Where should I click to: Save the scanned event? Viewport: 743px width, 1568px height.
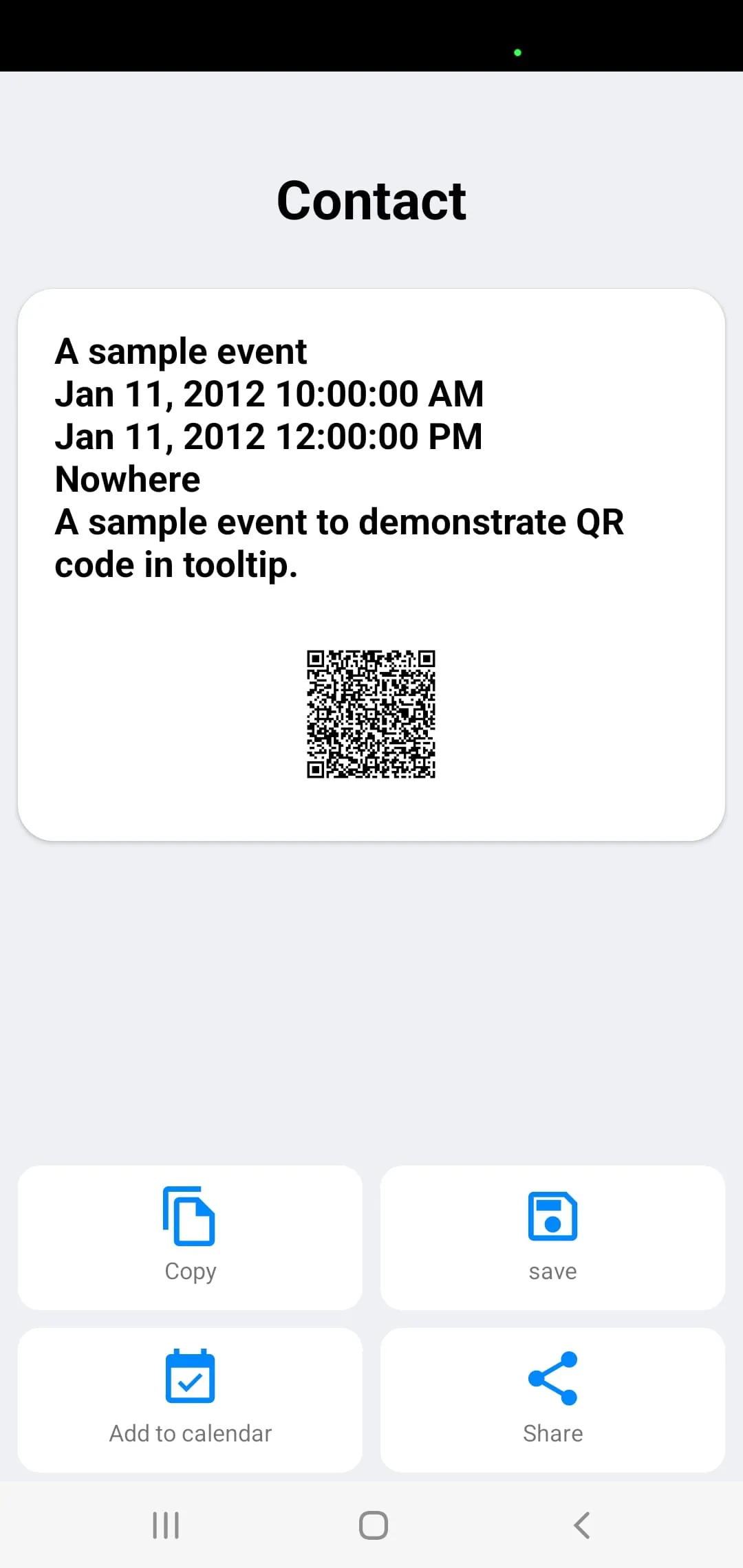(552, 1238)
